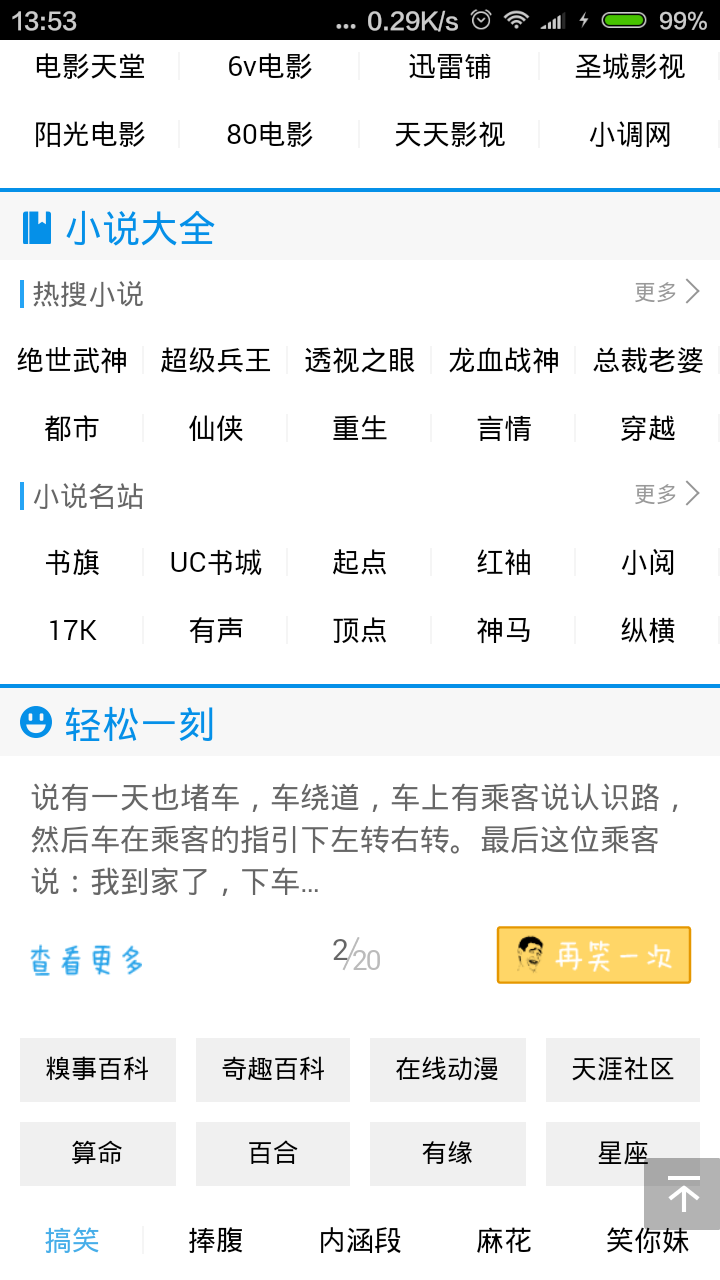Open the 算命 button
Screen dimensions: 720x1280
click(x=98, y=1153)
